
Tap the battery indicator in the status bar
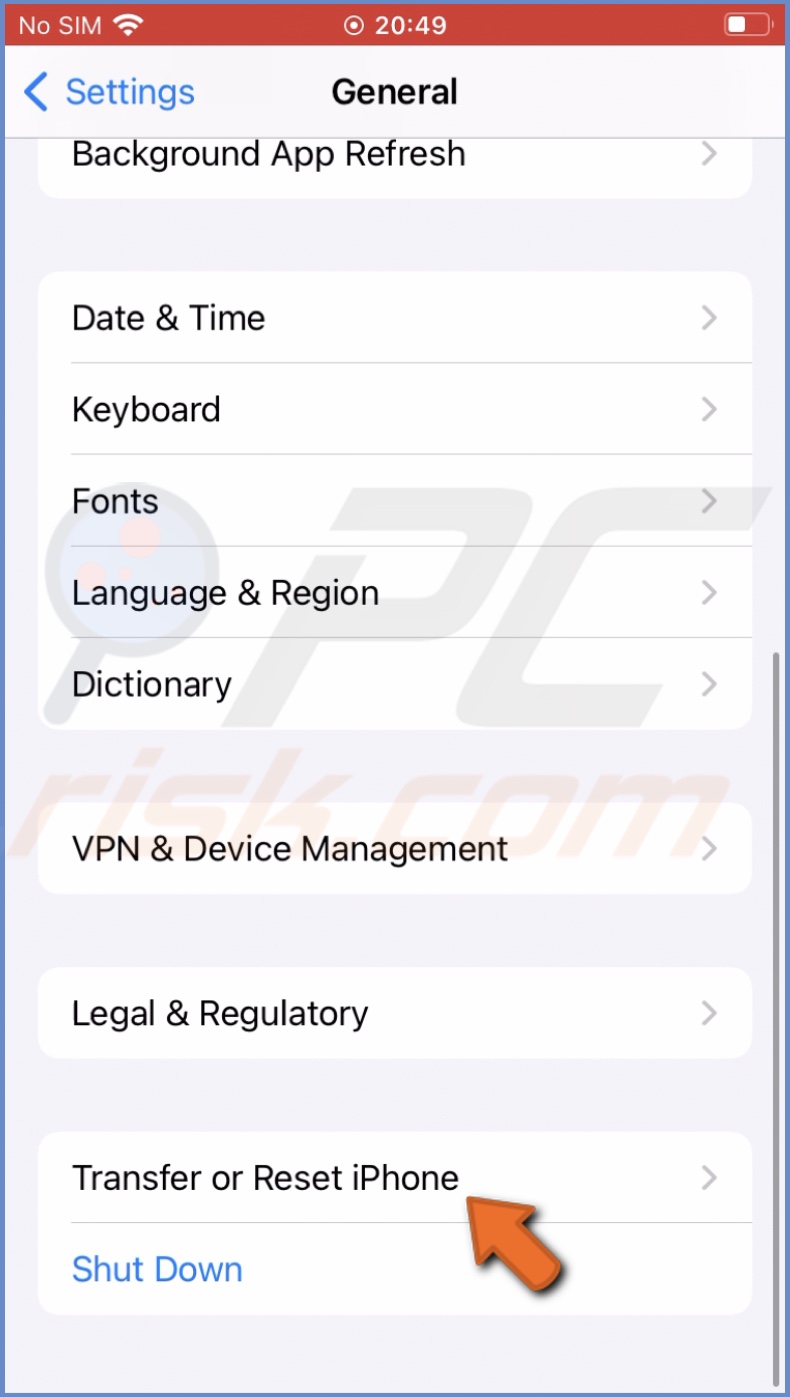pos(749,24)
